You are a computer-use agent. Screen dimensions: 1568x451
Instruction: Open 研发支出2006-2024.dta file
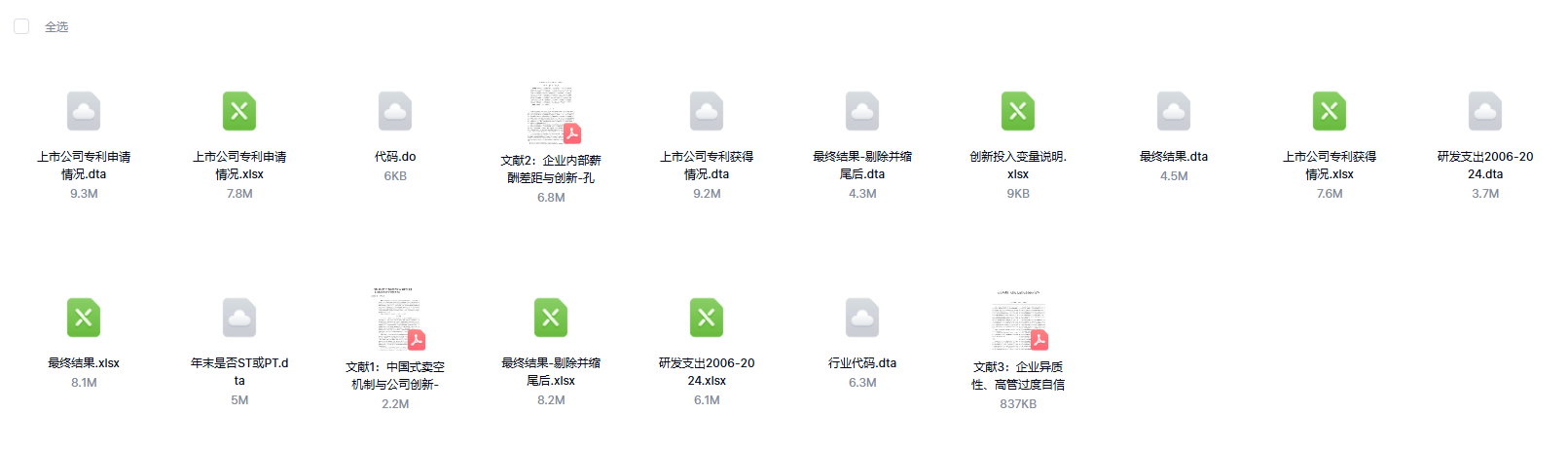pos(1485,112)
